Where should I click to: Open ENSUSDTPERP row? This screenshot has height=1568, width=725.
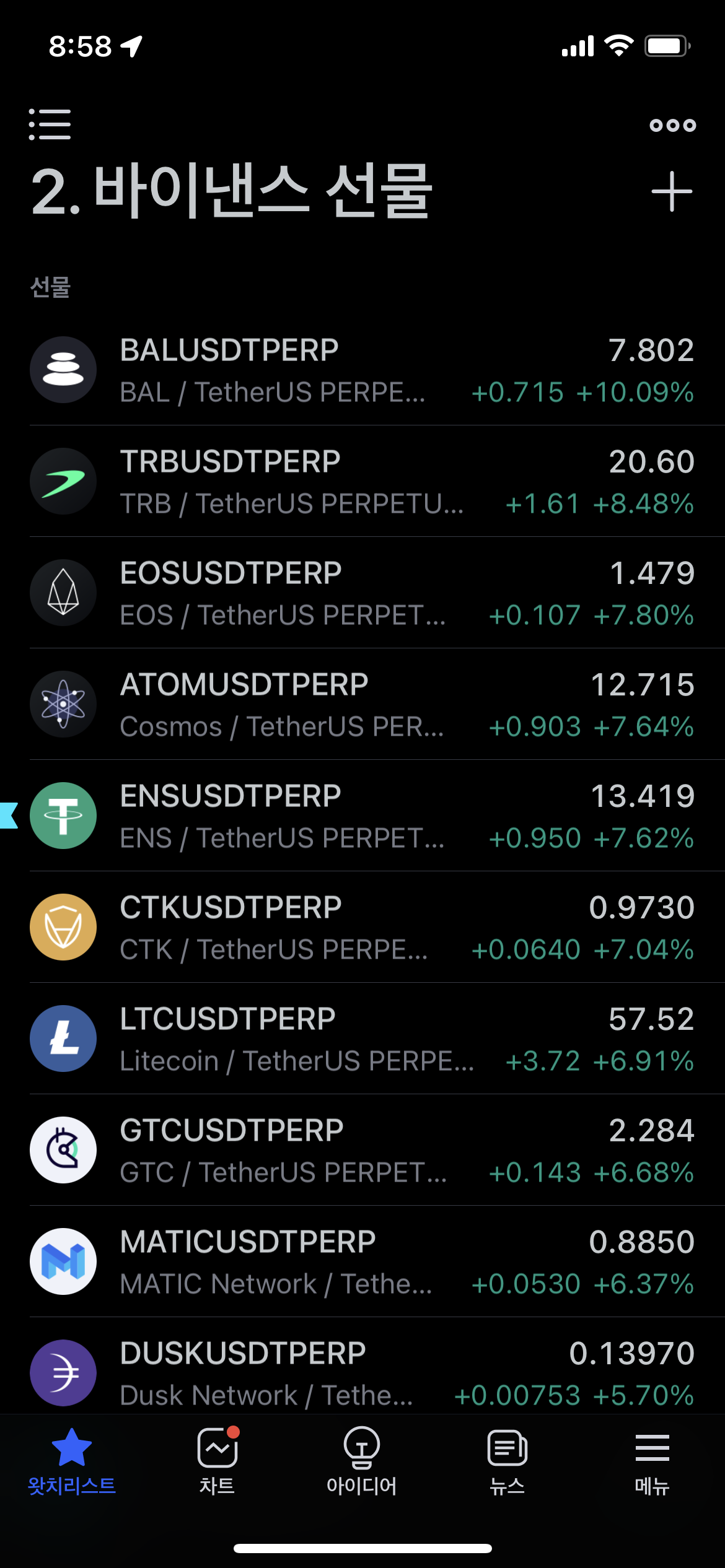(x=362, y=816)
